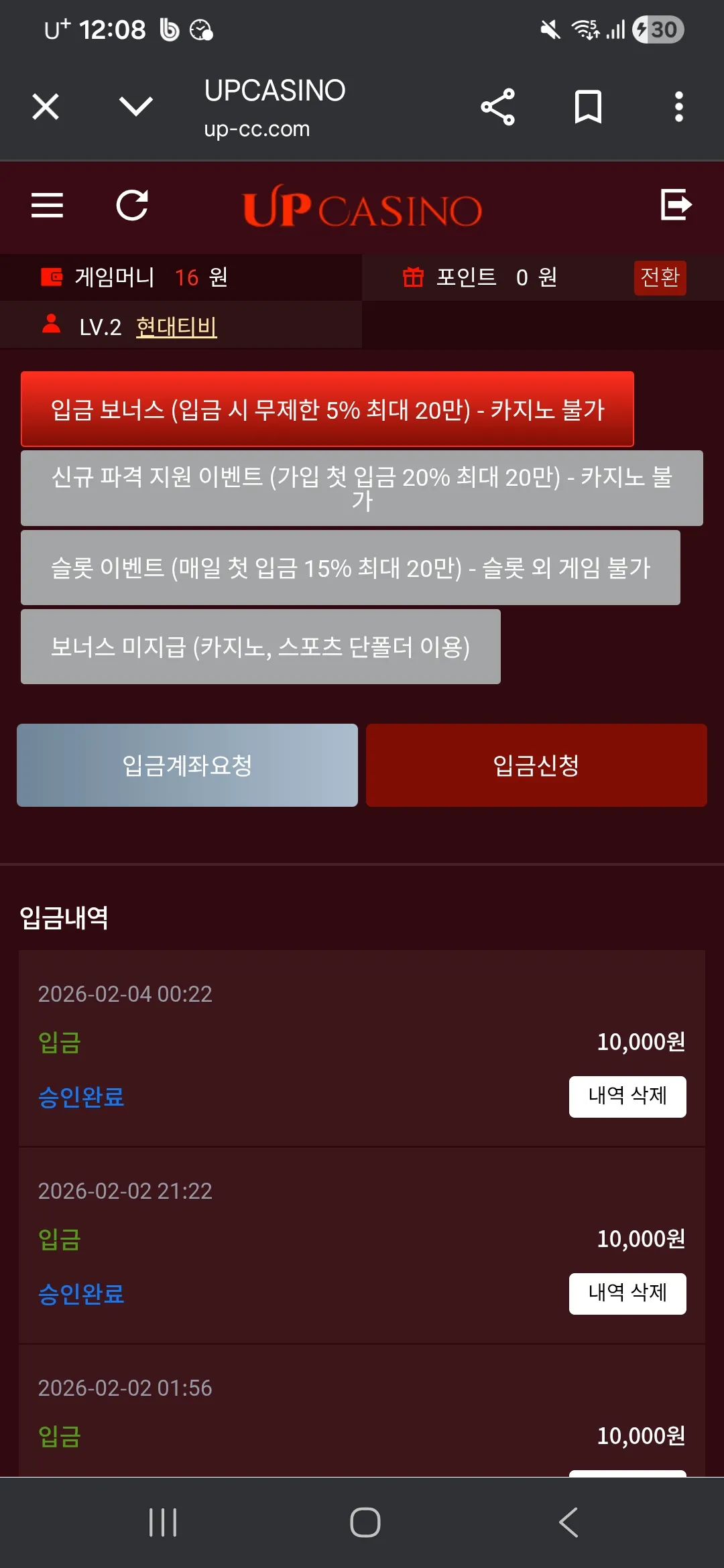Delete the 2026-02-02 21:22 deposit record

627,1293
